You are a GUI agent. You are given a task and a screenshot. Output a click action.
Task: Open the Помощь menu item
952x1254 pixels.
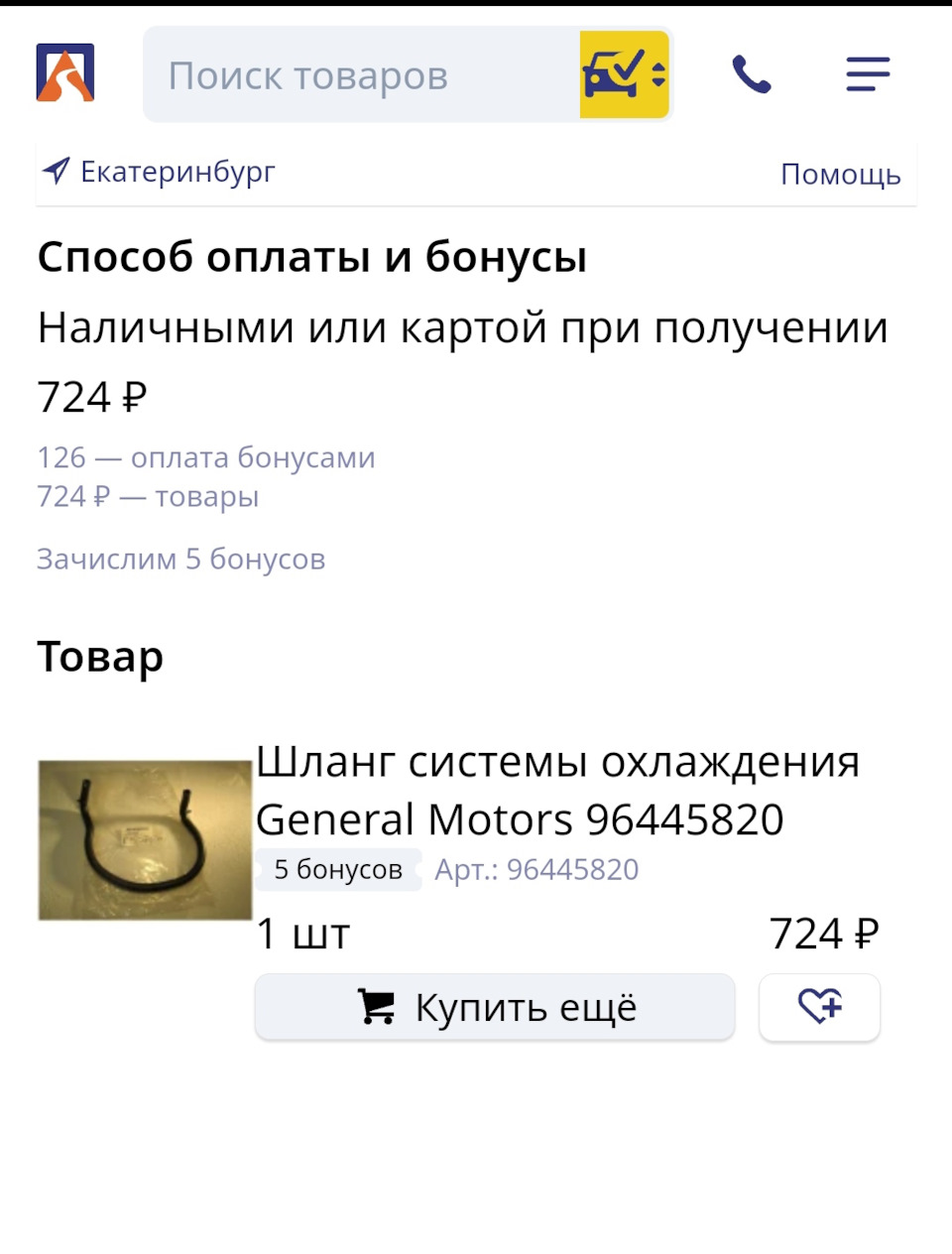(x=841, y=173)
